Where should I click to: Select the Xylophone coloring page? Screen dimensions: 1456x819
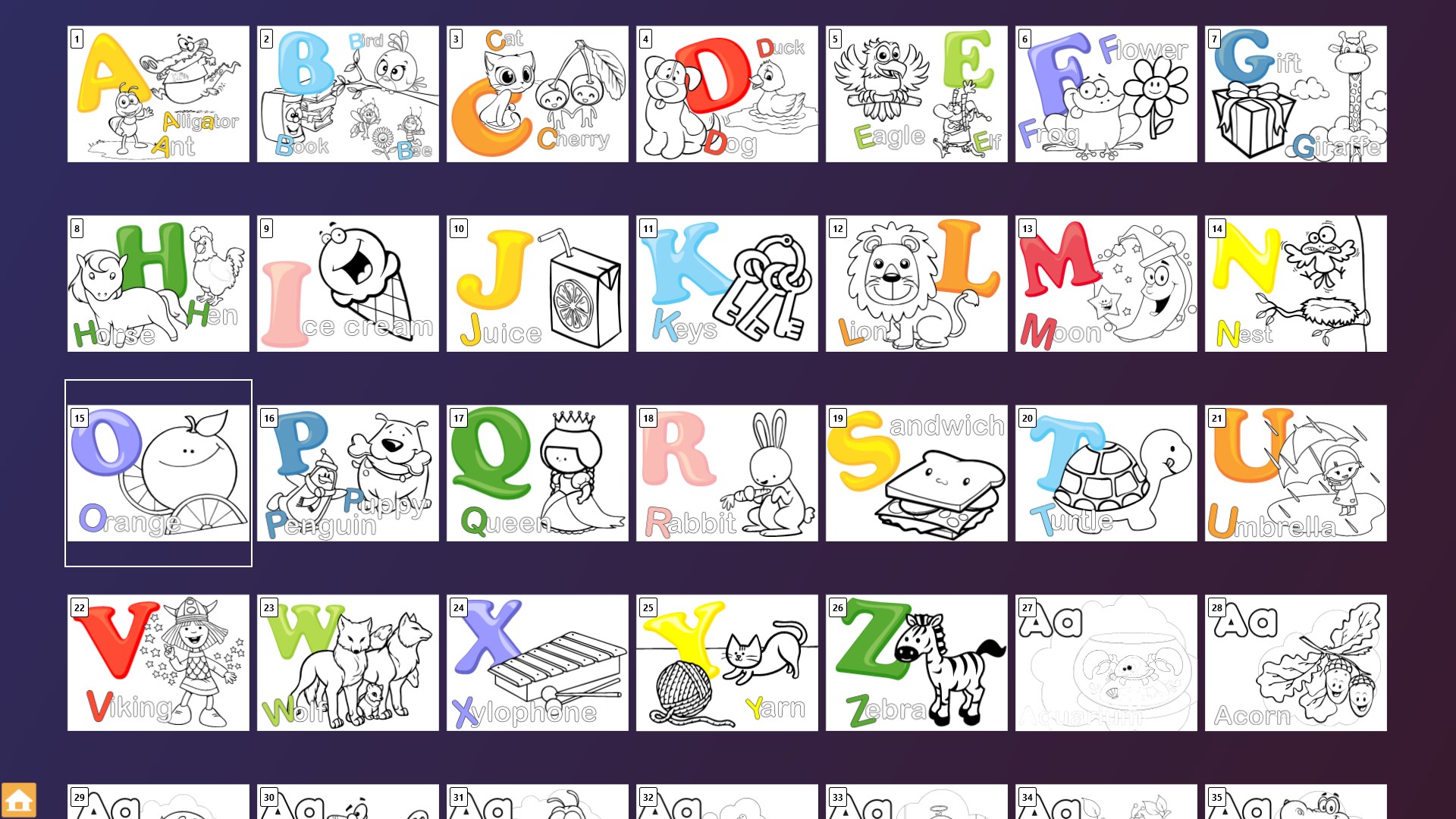tap(537, 663)
